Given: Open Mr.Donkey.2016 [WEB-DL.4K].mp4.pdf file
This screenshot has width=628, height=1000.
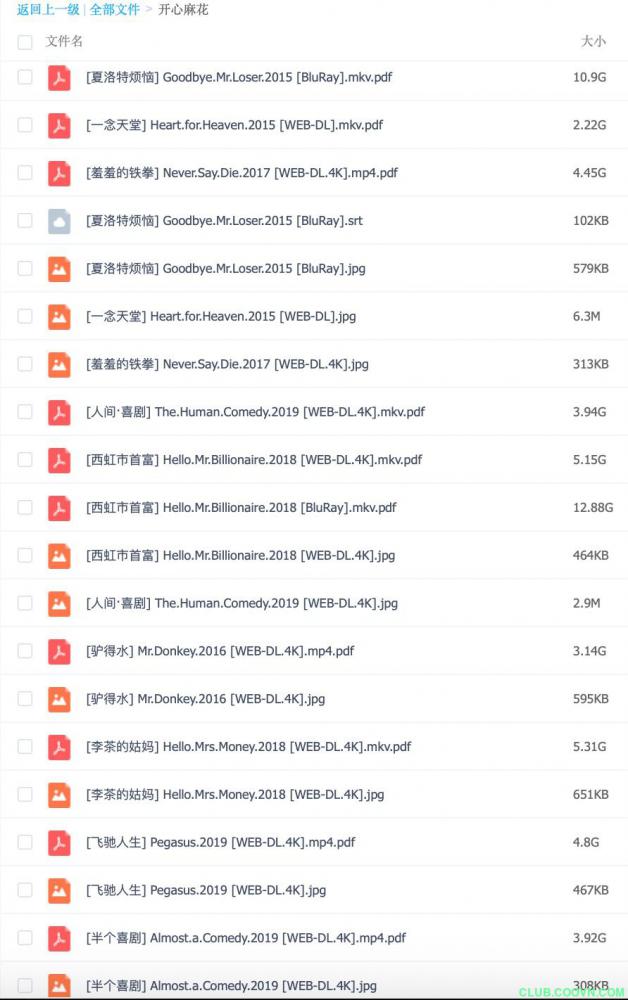Looking at the screenshot, I should coord(220,651).
